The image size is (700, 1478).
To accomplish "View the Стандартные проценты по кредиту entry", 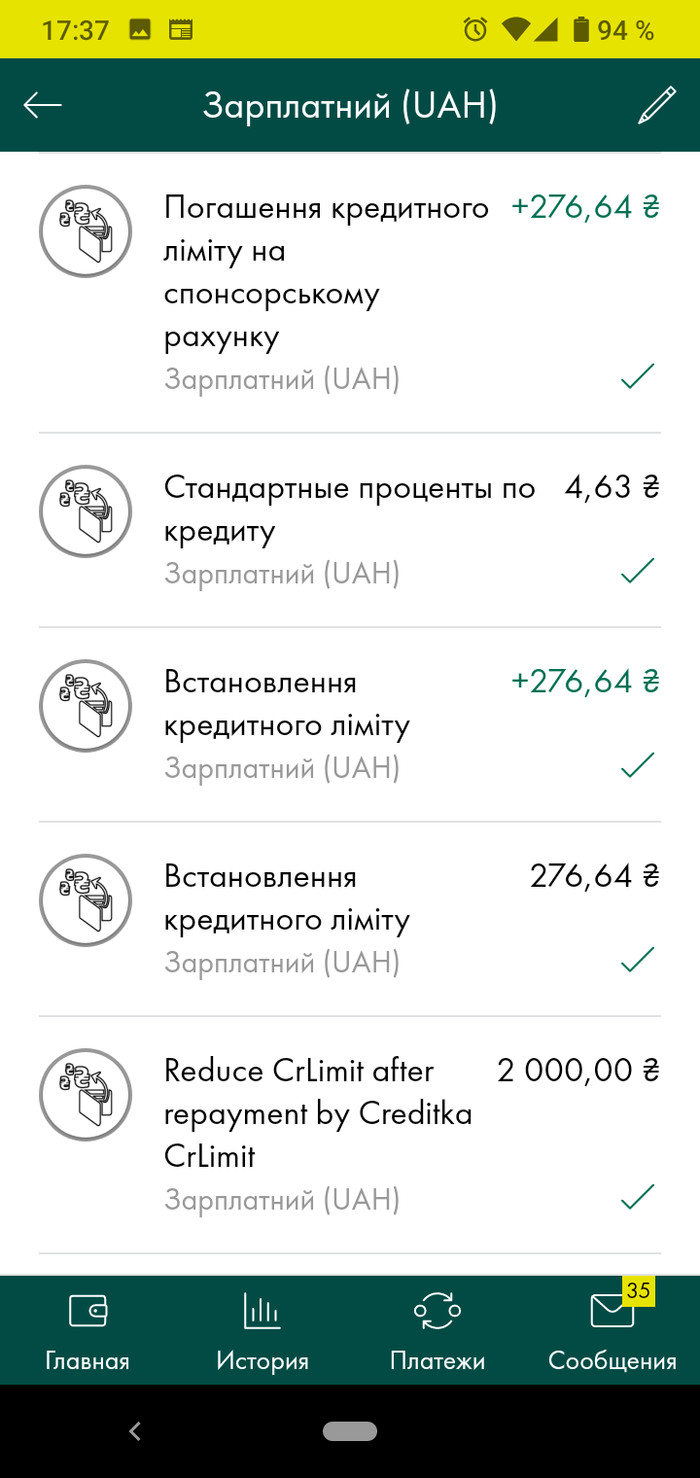I will (349, 530).
